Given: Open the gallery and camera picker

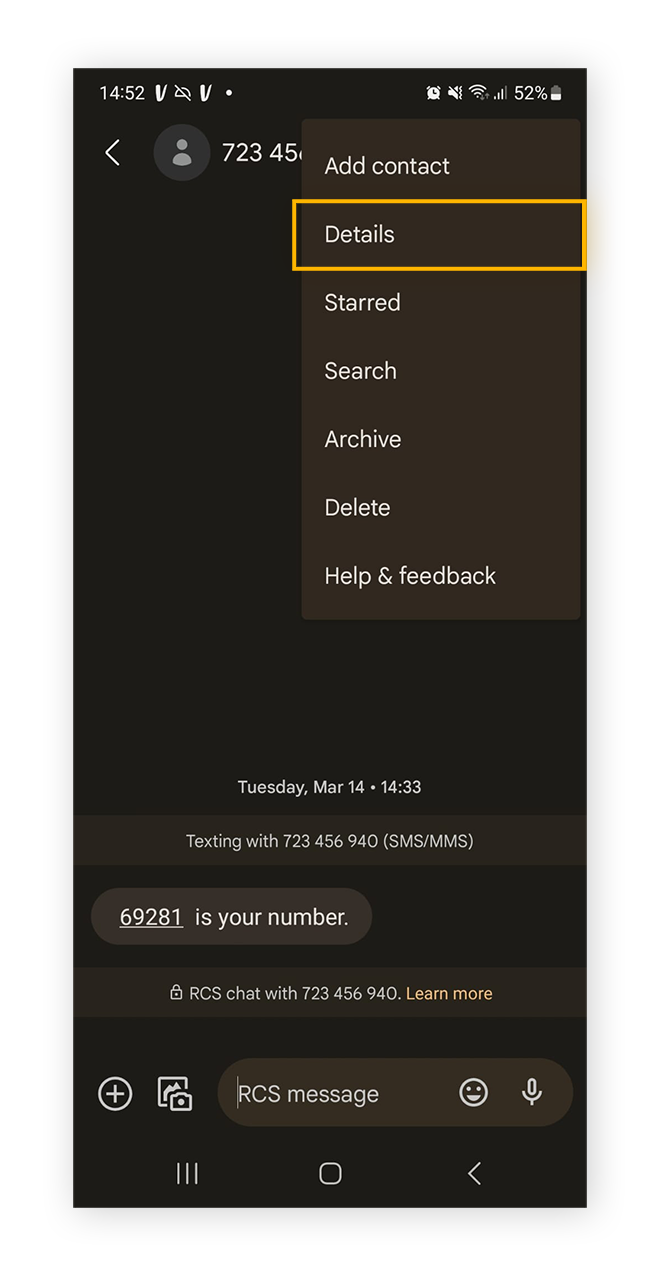Looking at the screenshot, I should point(175,1093).
